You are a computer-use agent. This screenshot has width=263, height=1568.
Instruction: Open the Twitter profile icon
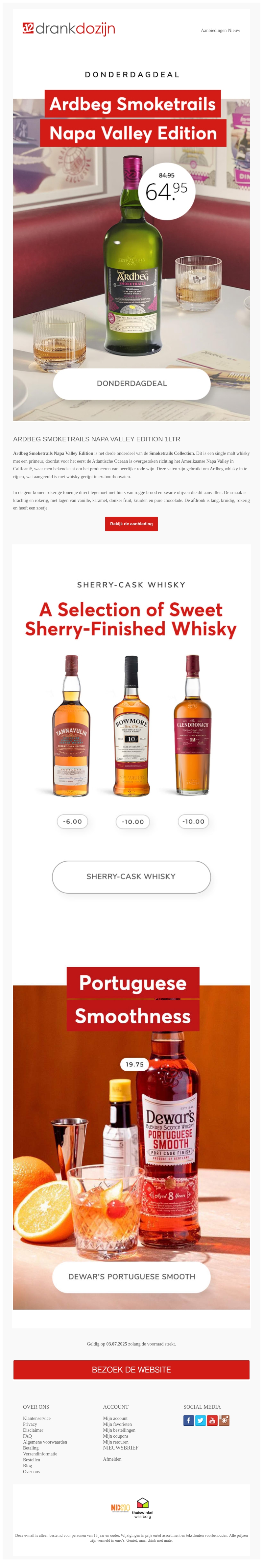coord(200,1421)
